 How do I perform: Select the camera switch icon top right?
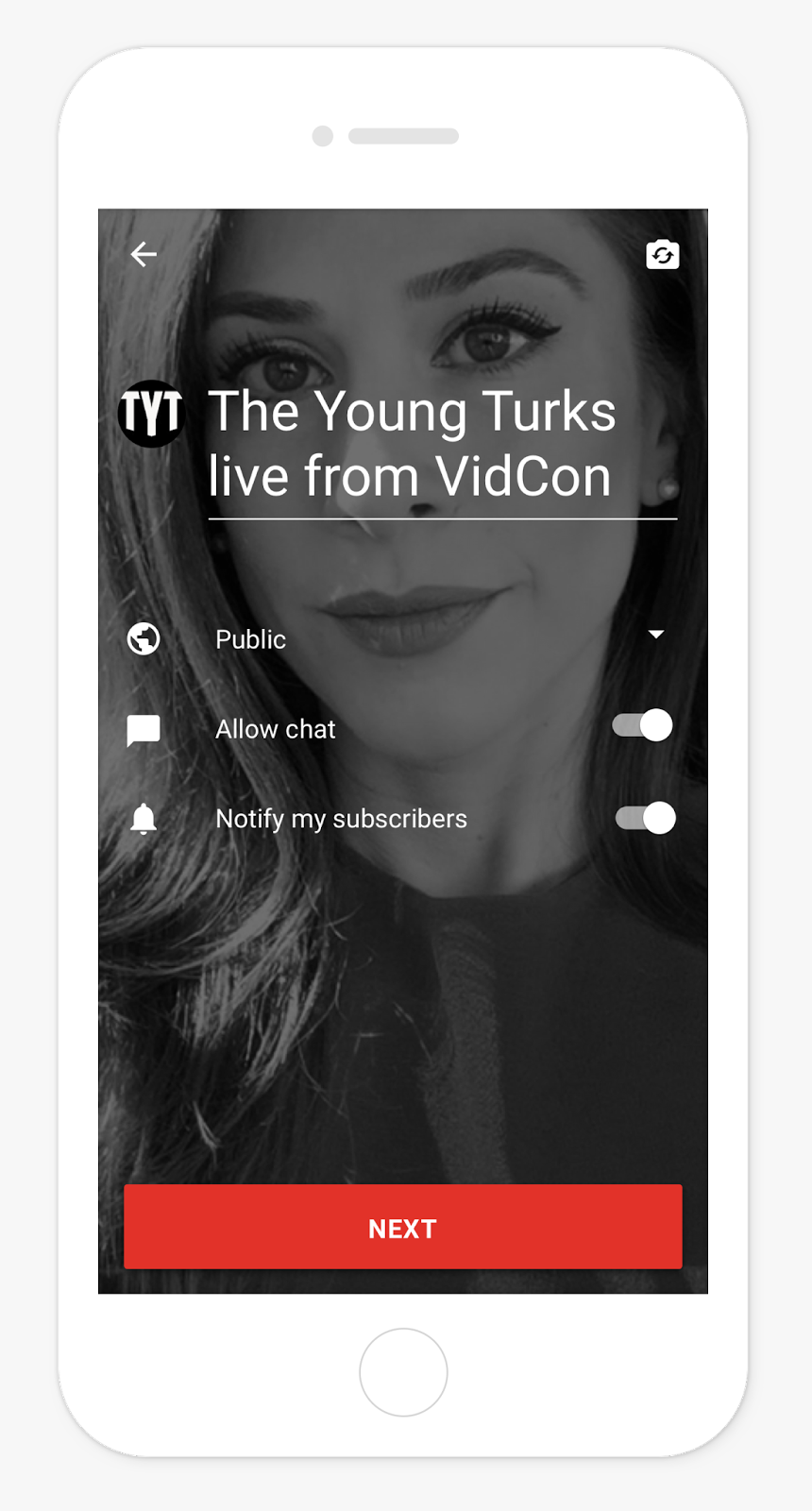(x=662, y=254)
